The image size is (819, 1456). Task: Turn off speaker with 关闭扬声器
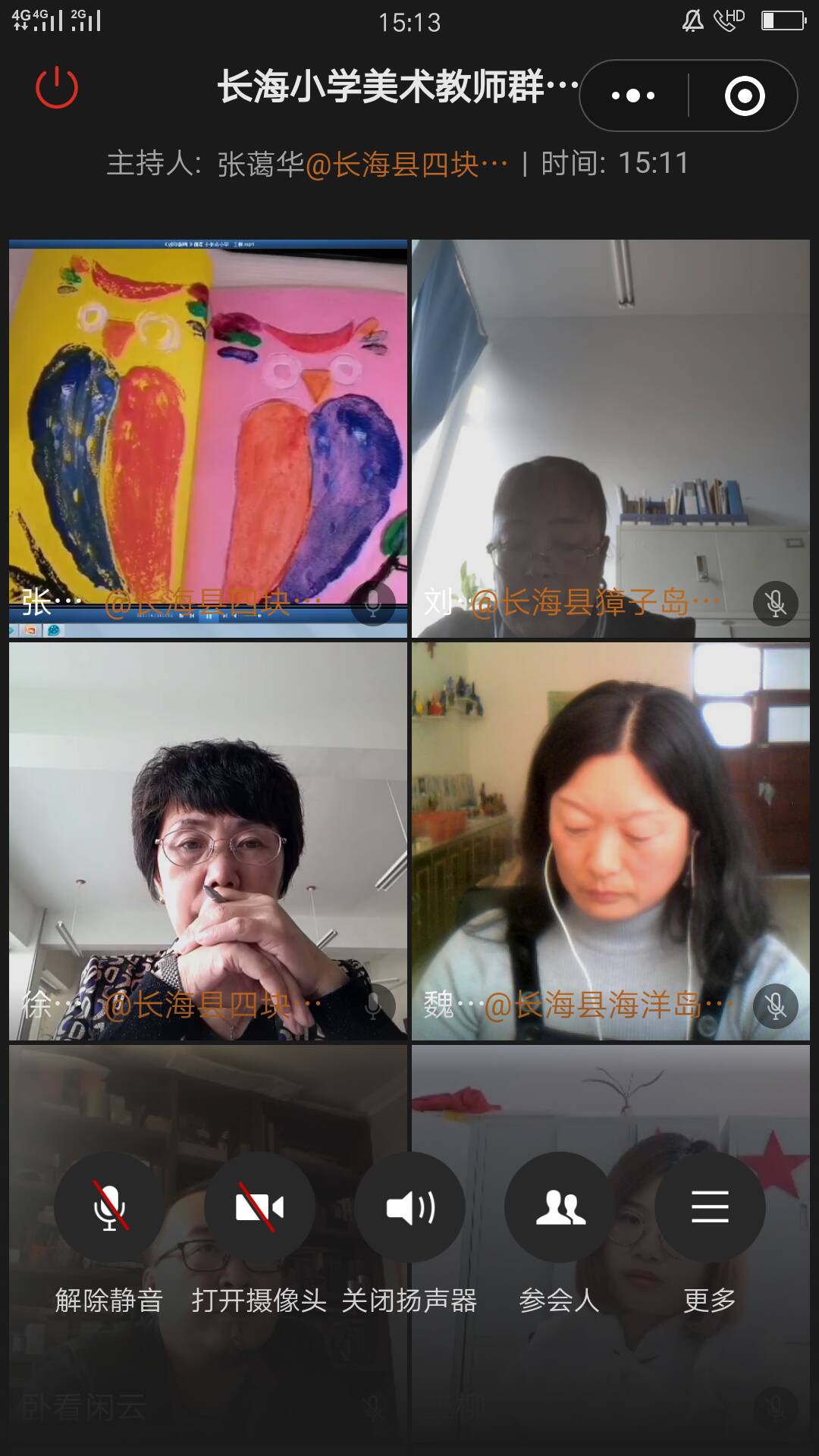[x=409, y=1207]
